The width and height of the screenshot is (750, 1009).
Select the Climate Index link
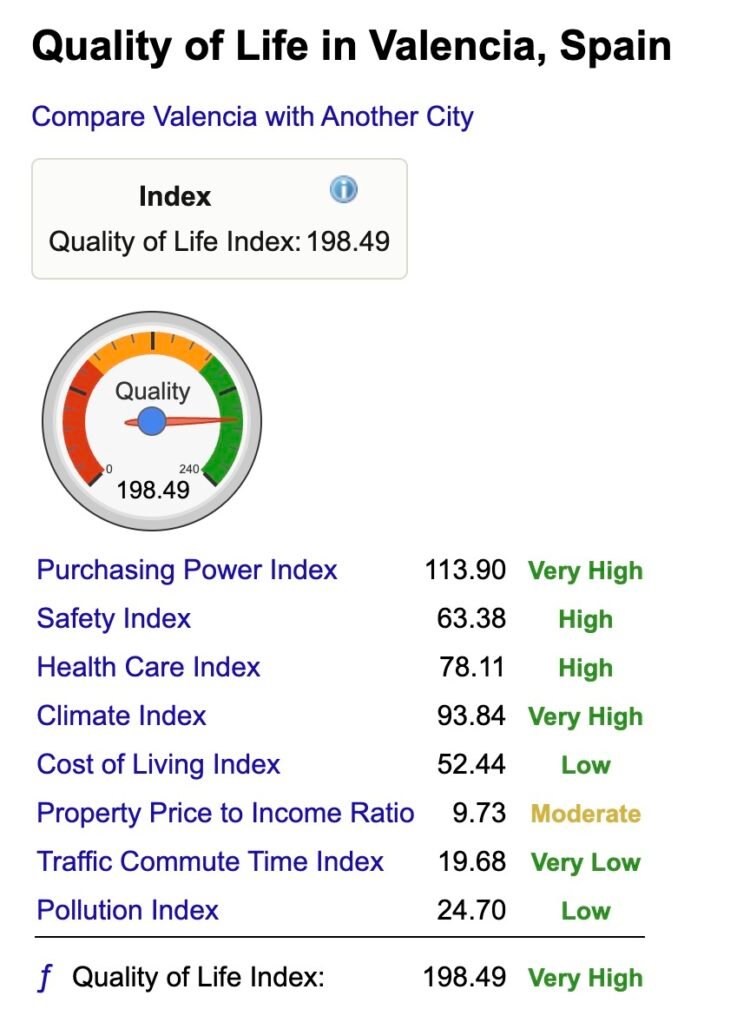tap(121, 716)
